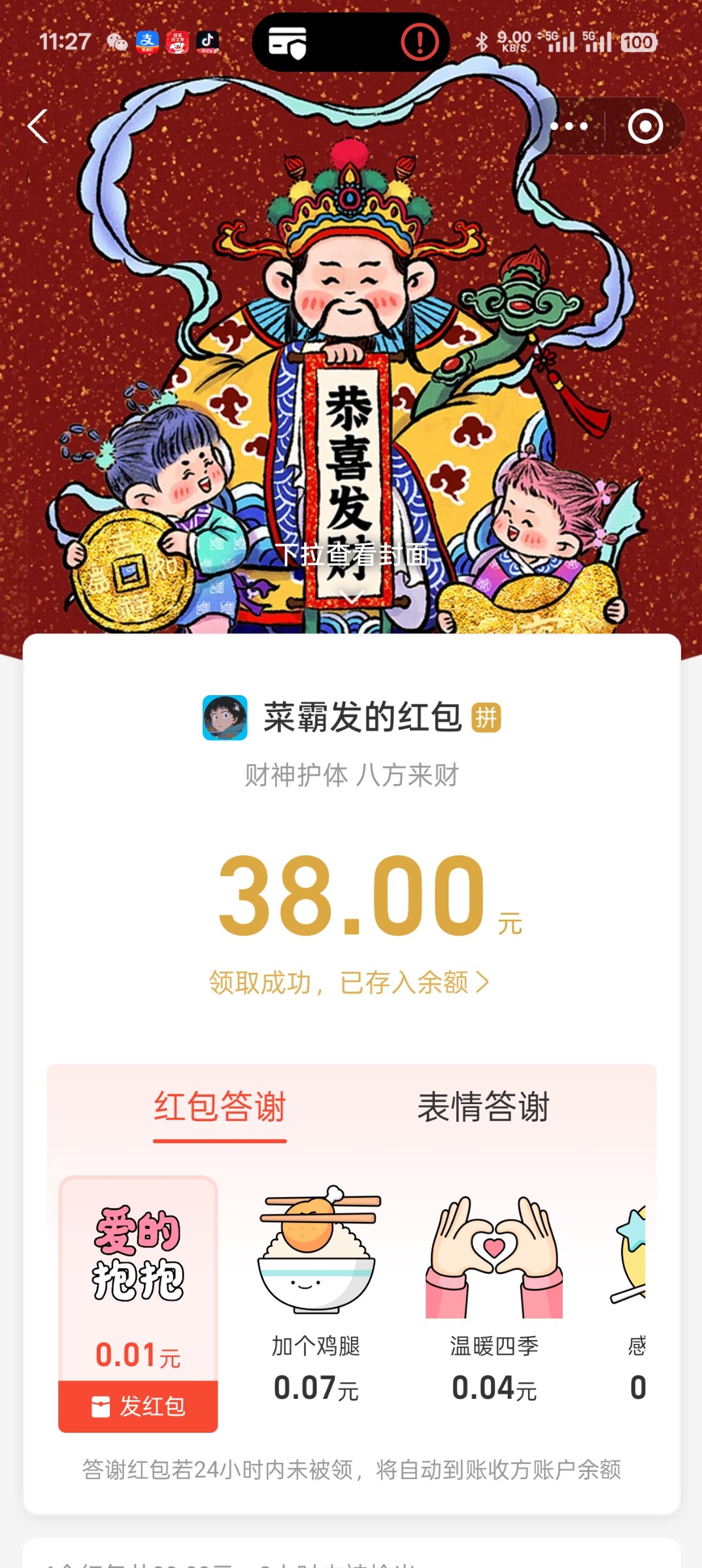The height and width of the screenshot is (1568, 702).
Task: Open balance via 领取成功，已存入余额 link
Action: click(349, 982)
